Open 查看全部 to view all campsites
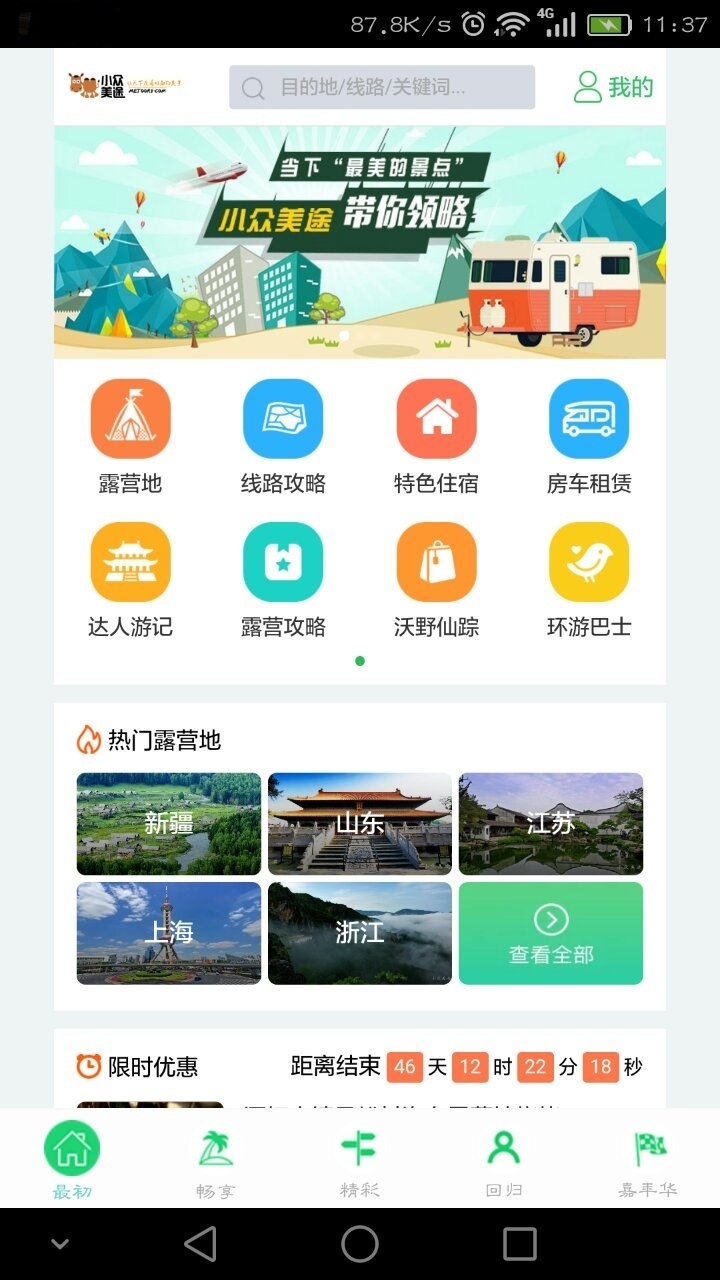This screenshot has width=720, height=1280. pyautogui.click(x=551, y=932)
